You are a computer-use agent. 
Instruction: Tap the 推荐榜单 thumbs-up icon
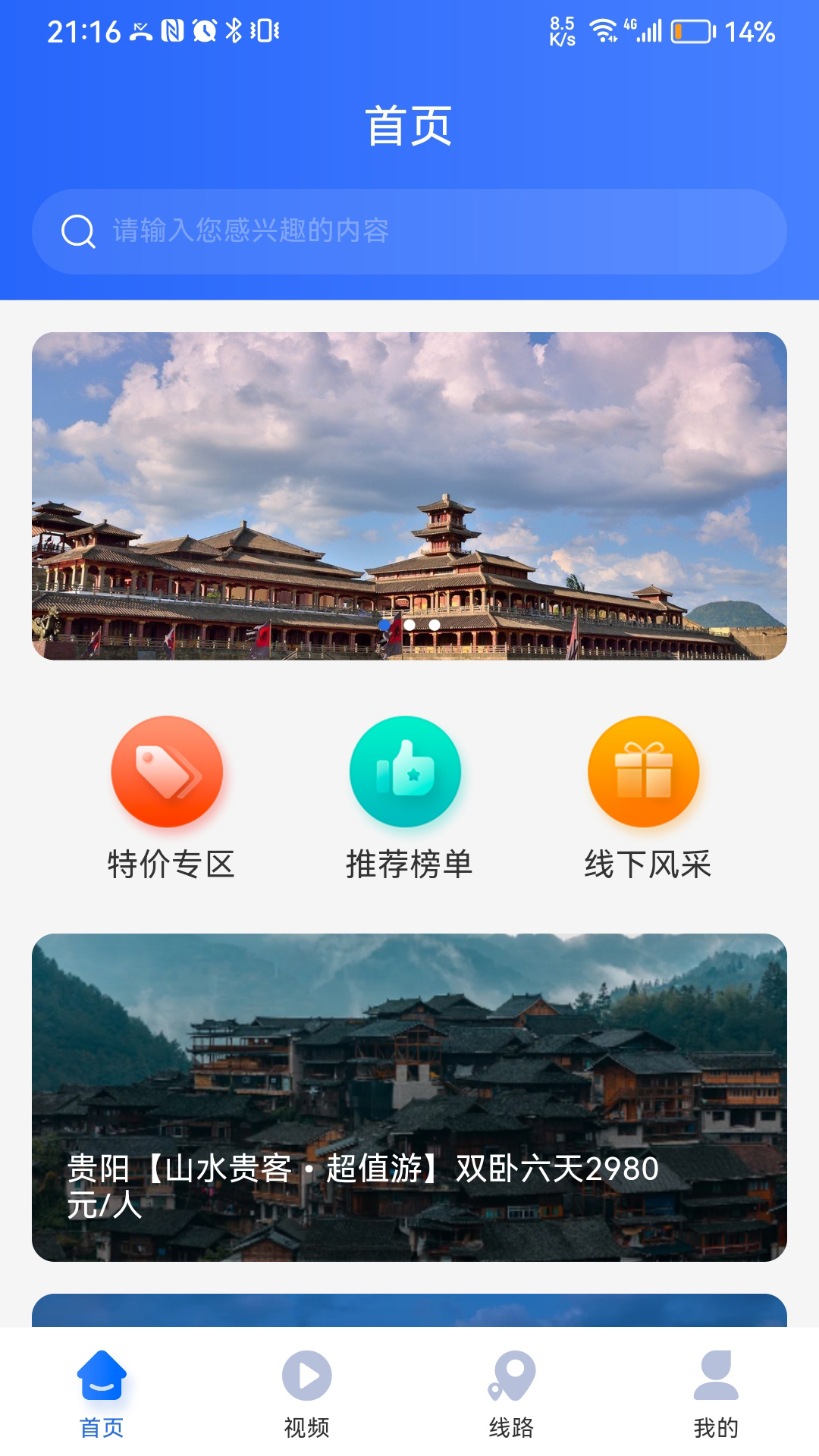click(409, 771)
